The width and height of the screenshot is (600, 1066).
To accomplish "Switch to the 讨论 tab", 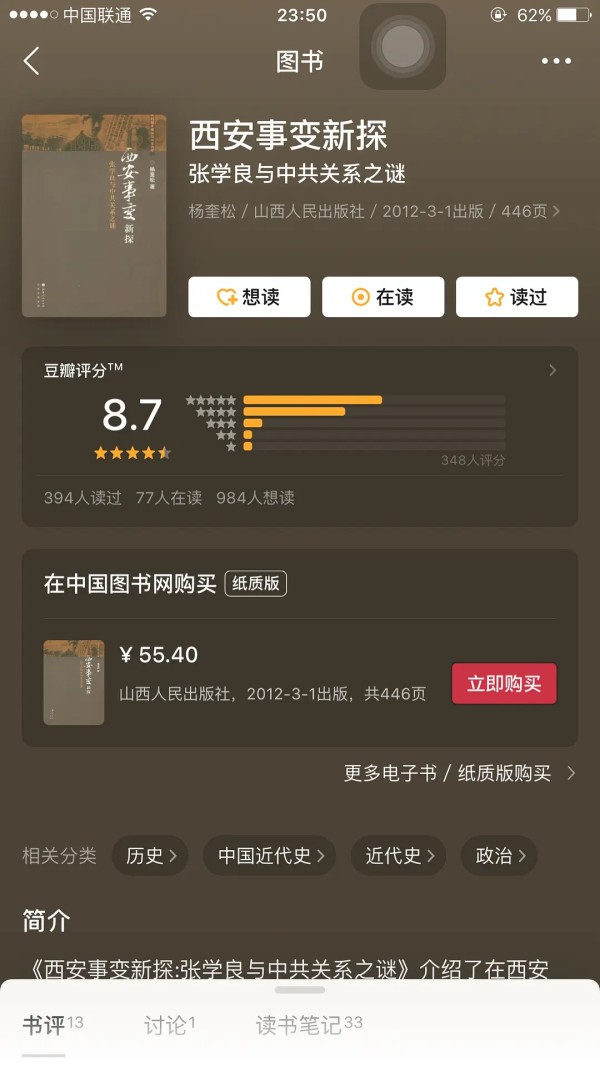I will tap(168, 1025).
